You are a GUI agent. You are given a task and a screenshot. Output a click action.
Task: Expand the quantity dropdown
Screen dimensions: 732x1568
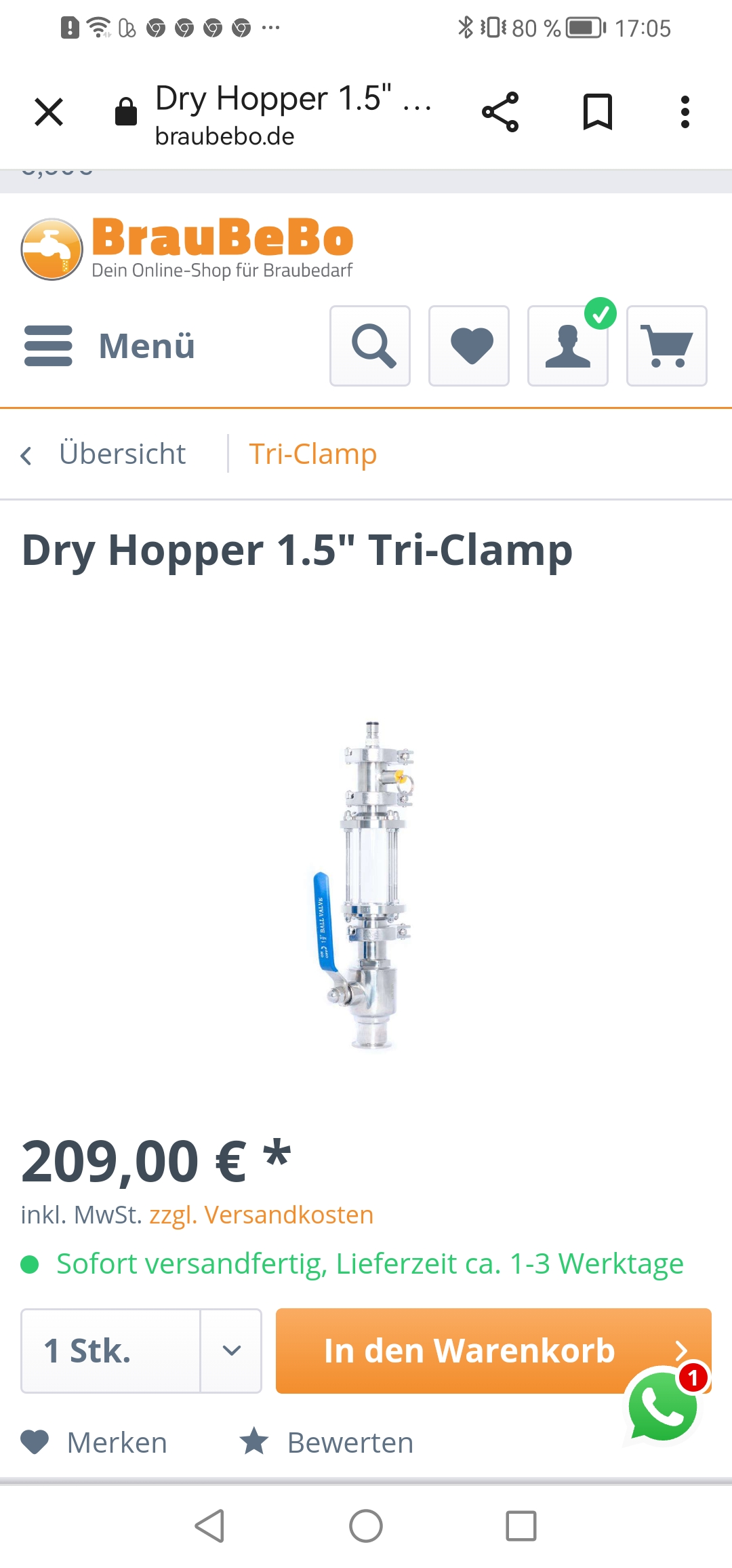[x=231, y=1350]
